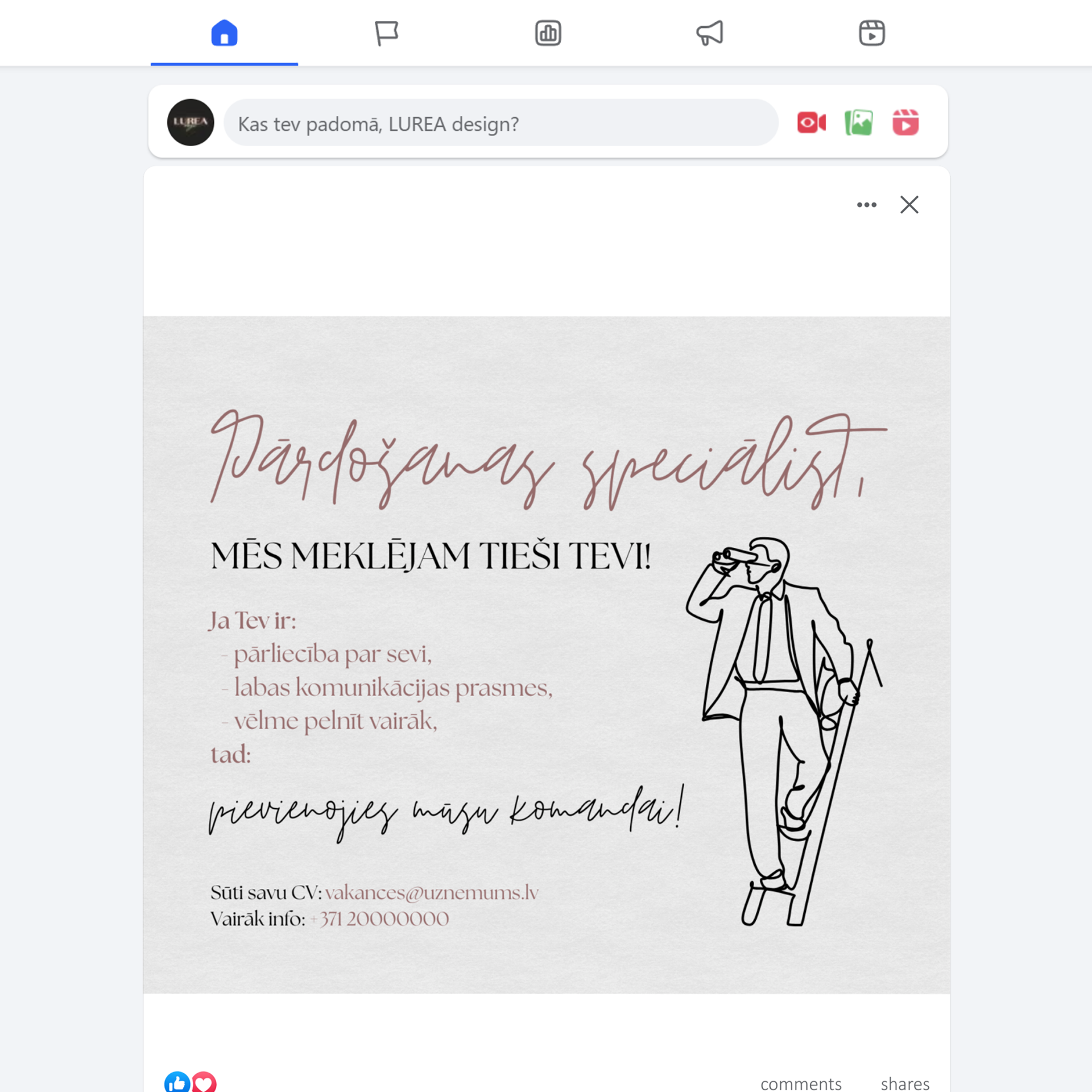Viewport: 1092px width, 1092px height.
Task: Open the insights chart tab
Action: pos(548,33)
